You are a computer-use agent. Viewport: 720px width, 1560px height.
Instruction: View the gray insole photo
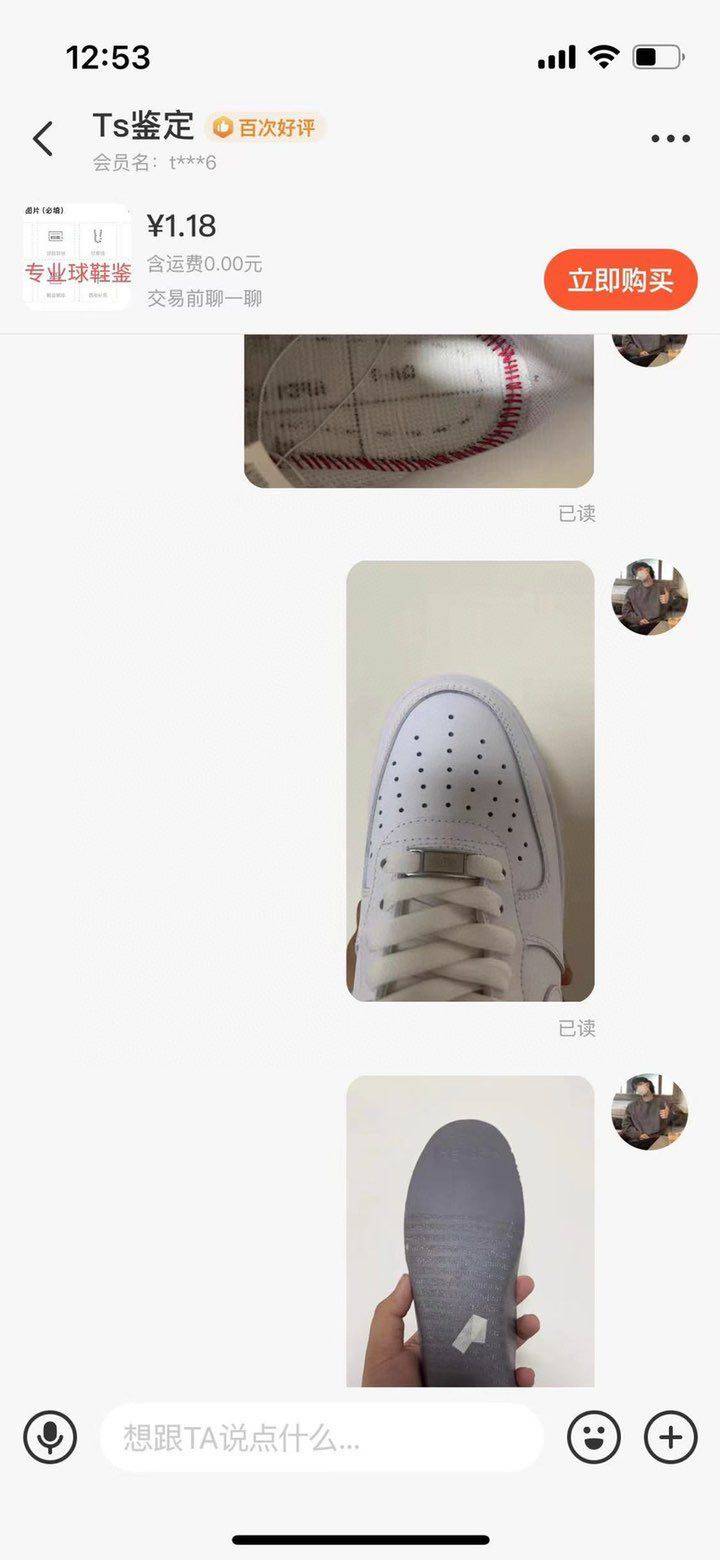pos(470,1230)
